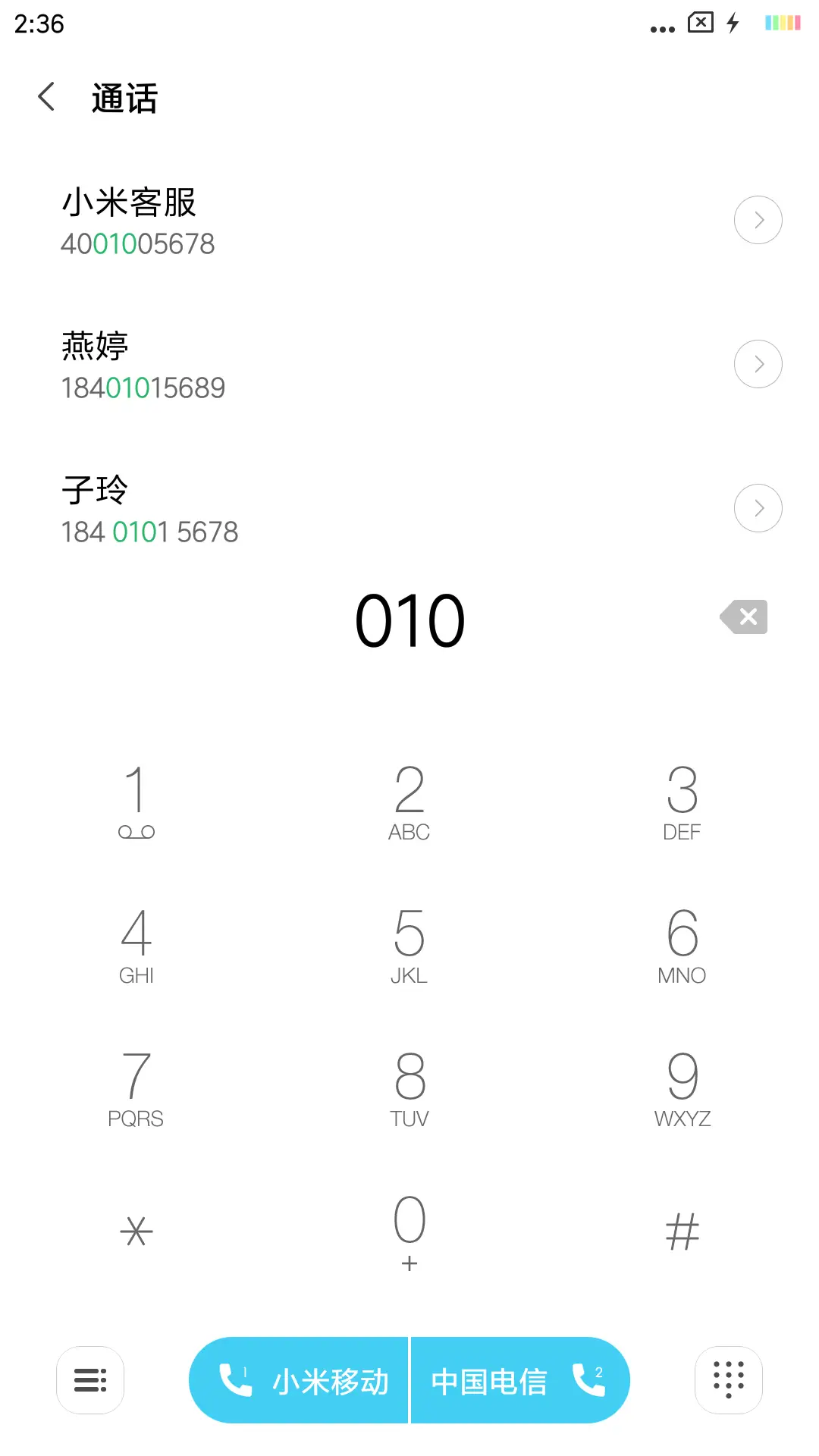The height and width of the screenshot is (1456, 819).
Task: Tap the dial pad icon at bottom right
Action: pyautogui.click(x=728, y=1379)
